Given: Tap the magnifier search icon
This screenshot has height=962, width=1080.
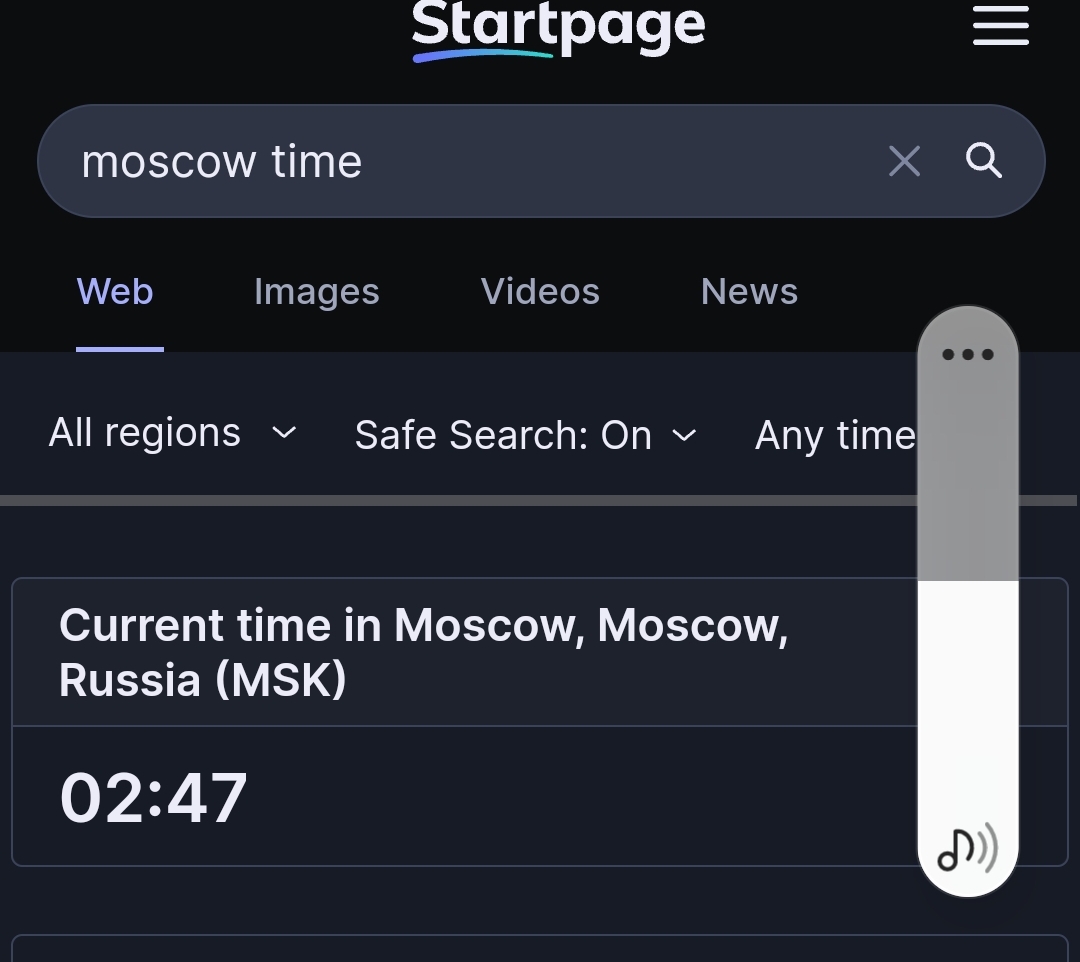Looking at the screenshot, I should pyautogui.click(x=984, y=160).
